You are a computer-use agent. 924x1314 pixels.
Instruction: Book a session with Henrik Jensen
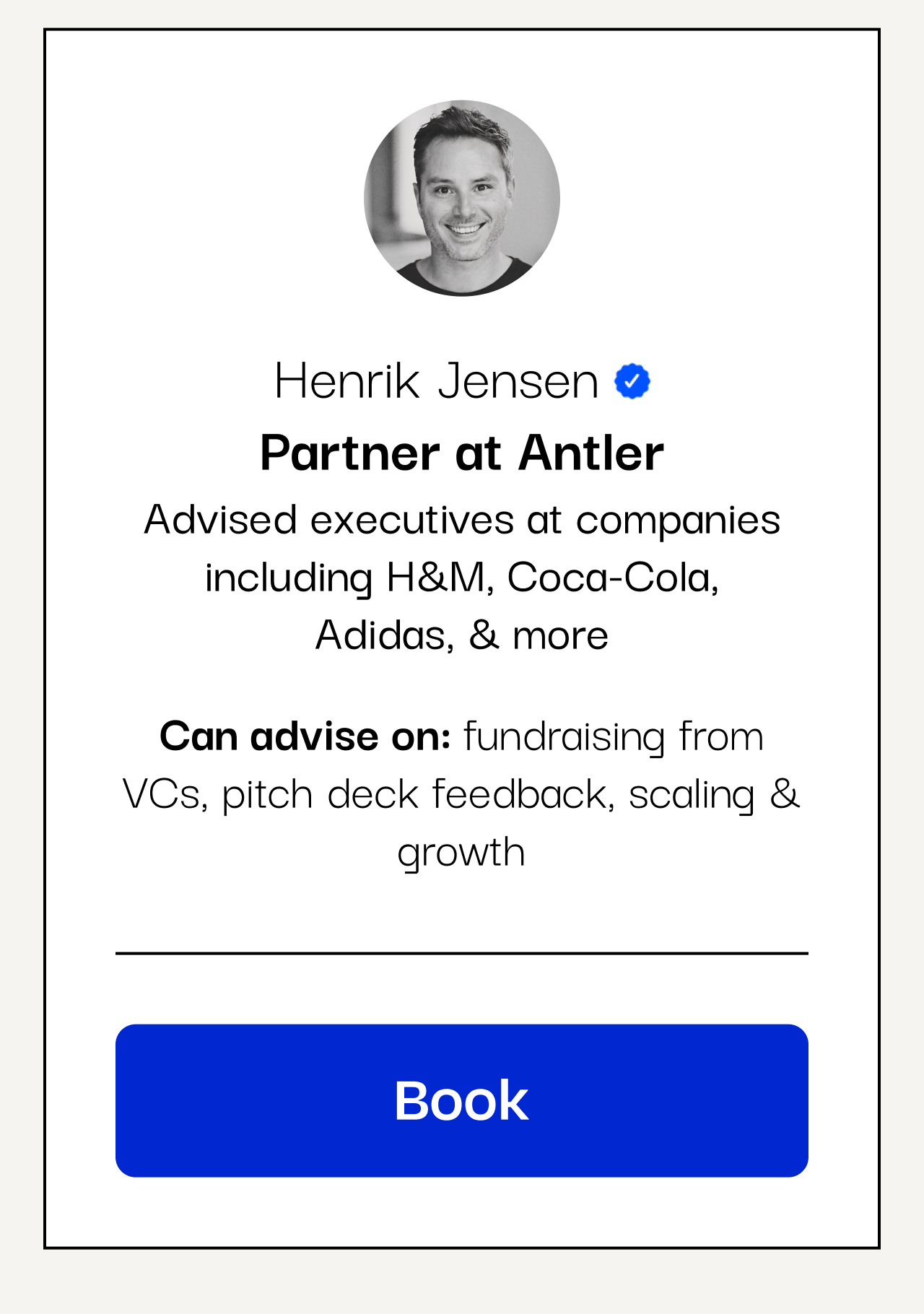461,1100
